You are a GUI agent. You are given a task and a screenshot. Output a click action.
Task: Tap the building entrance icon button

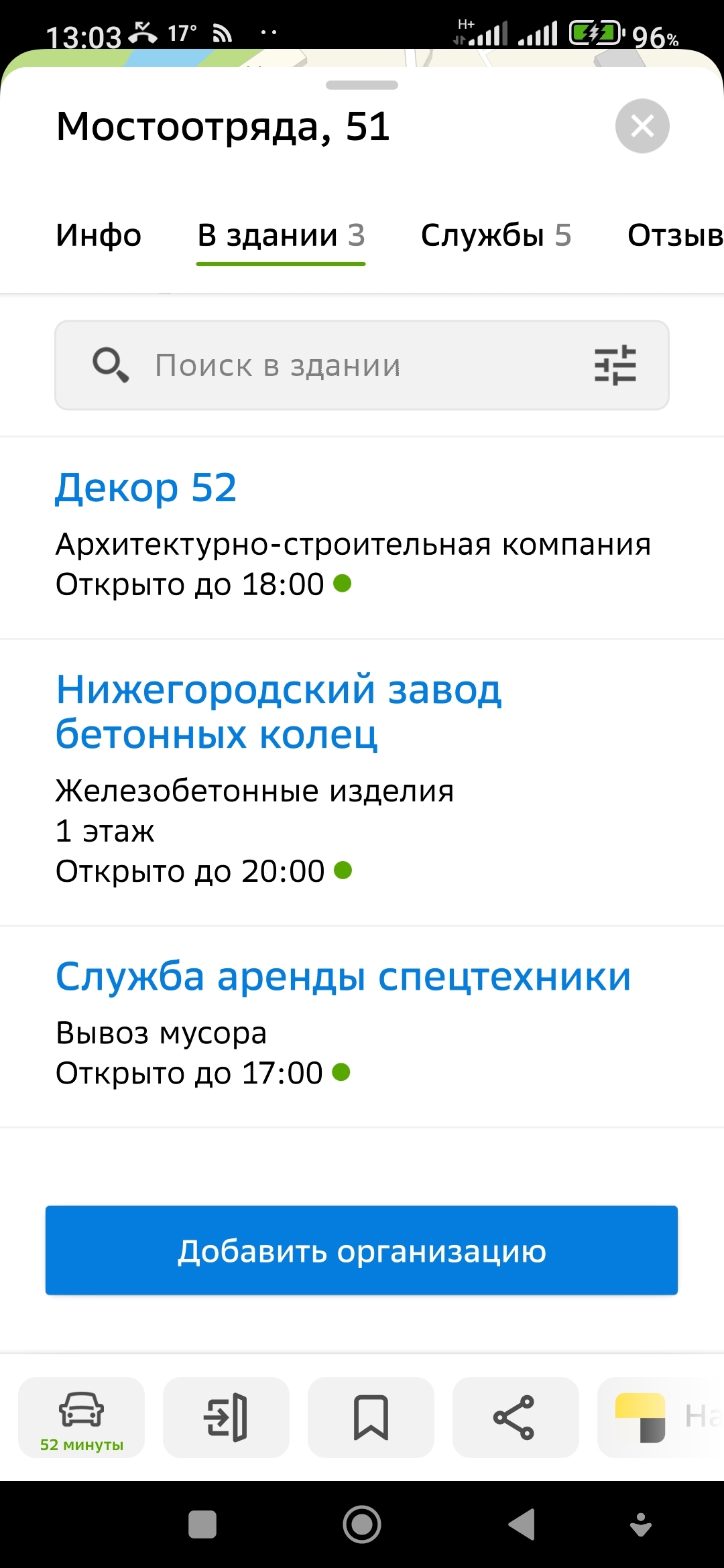point(226,1417)
